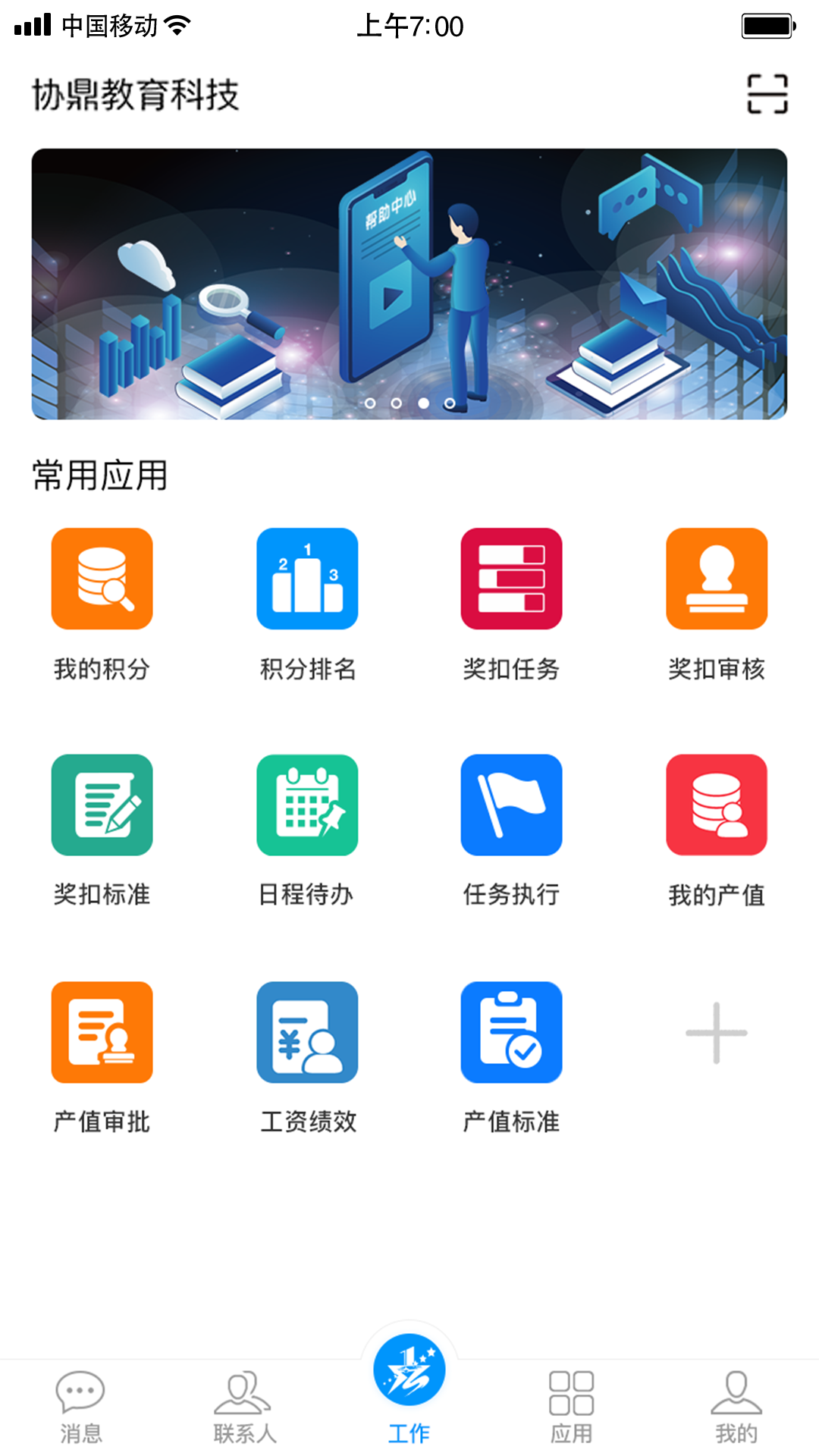The image size is (819, 1456).
Task: Open 奖扣审核 app
Action: (717, 579)
